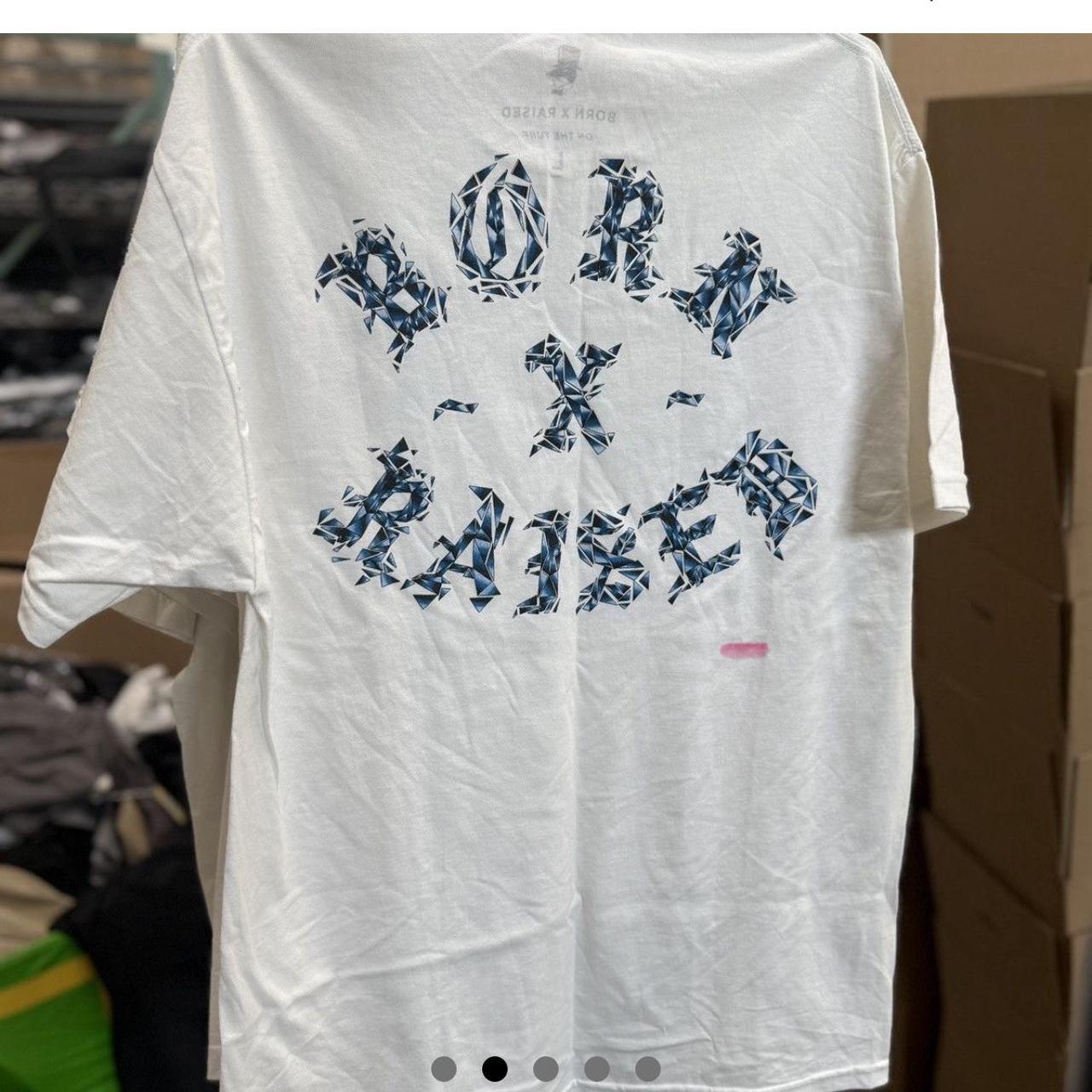Go to the fourth photo indicator dot
Screen dimensions: 1092x1092
(x=597, y=1068)
